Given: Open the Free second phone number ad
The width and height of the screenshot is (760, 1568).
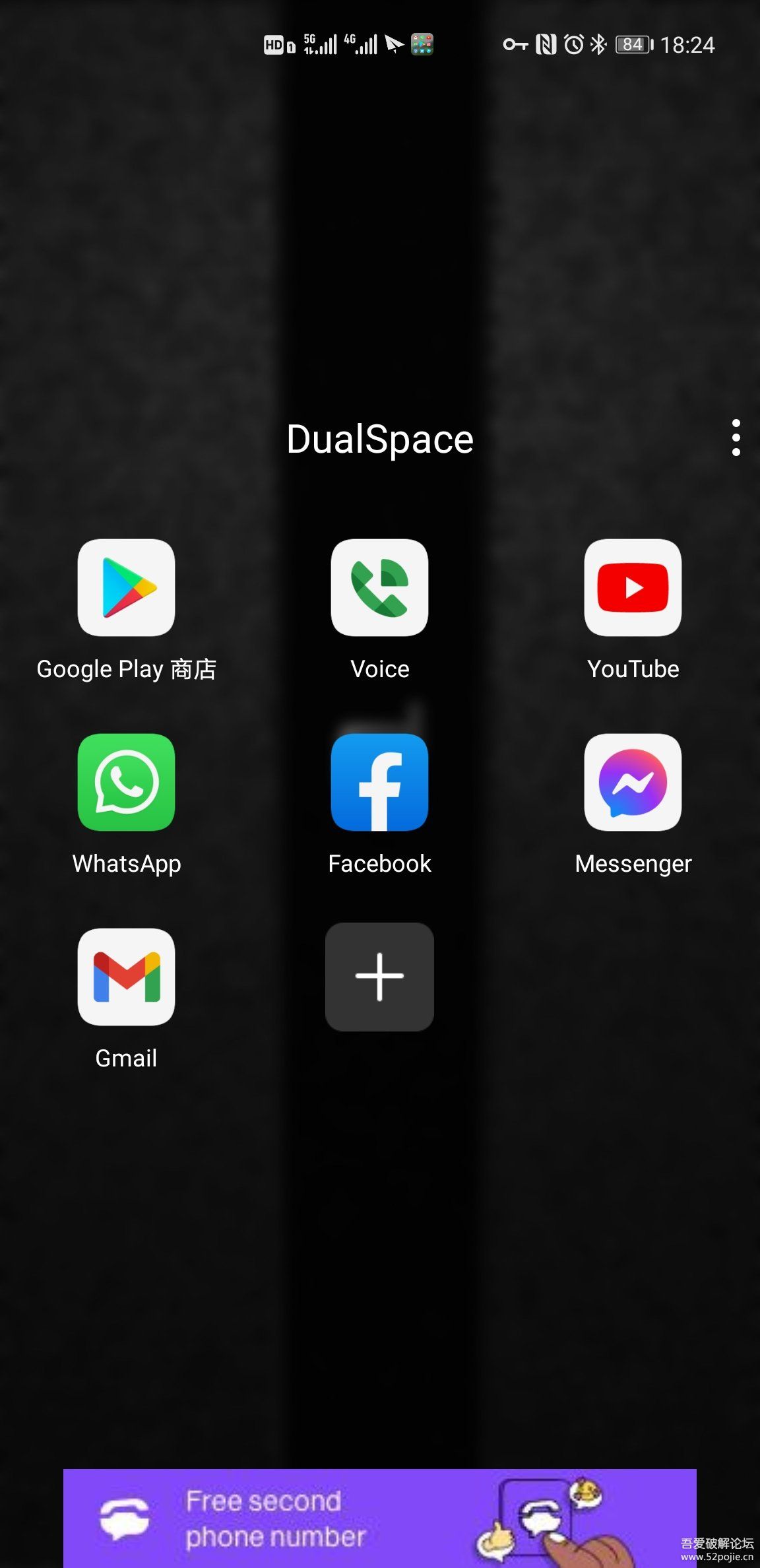Looking at the screenshot, I should (x=379, y=1518).
